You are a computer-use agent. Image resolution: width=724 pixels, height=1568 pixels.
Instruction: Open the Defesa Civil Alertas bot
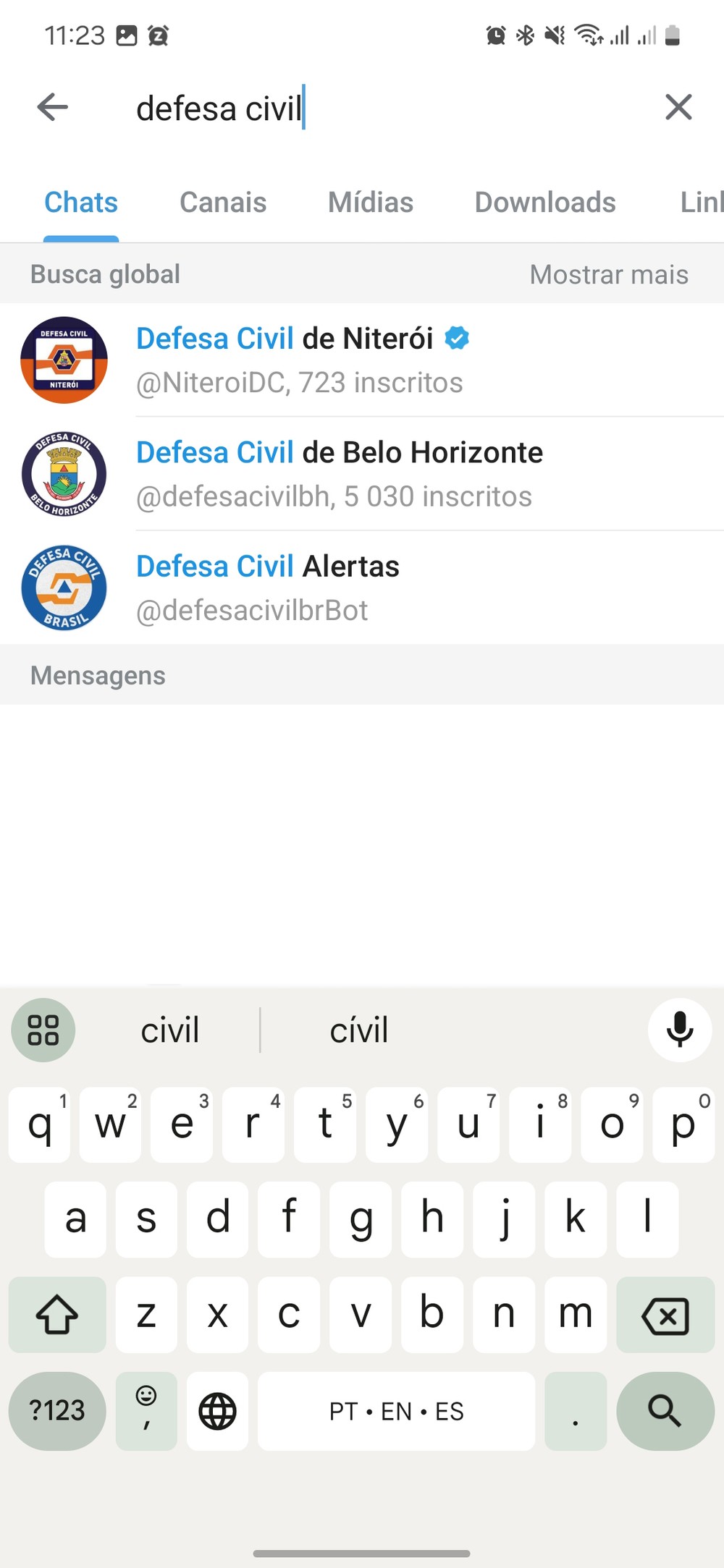[362, 588]
